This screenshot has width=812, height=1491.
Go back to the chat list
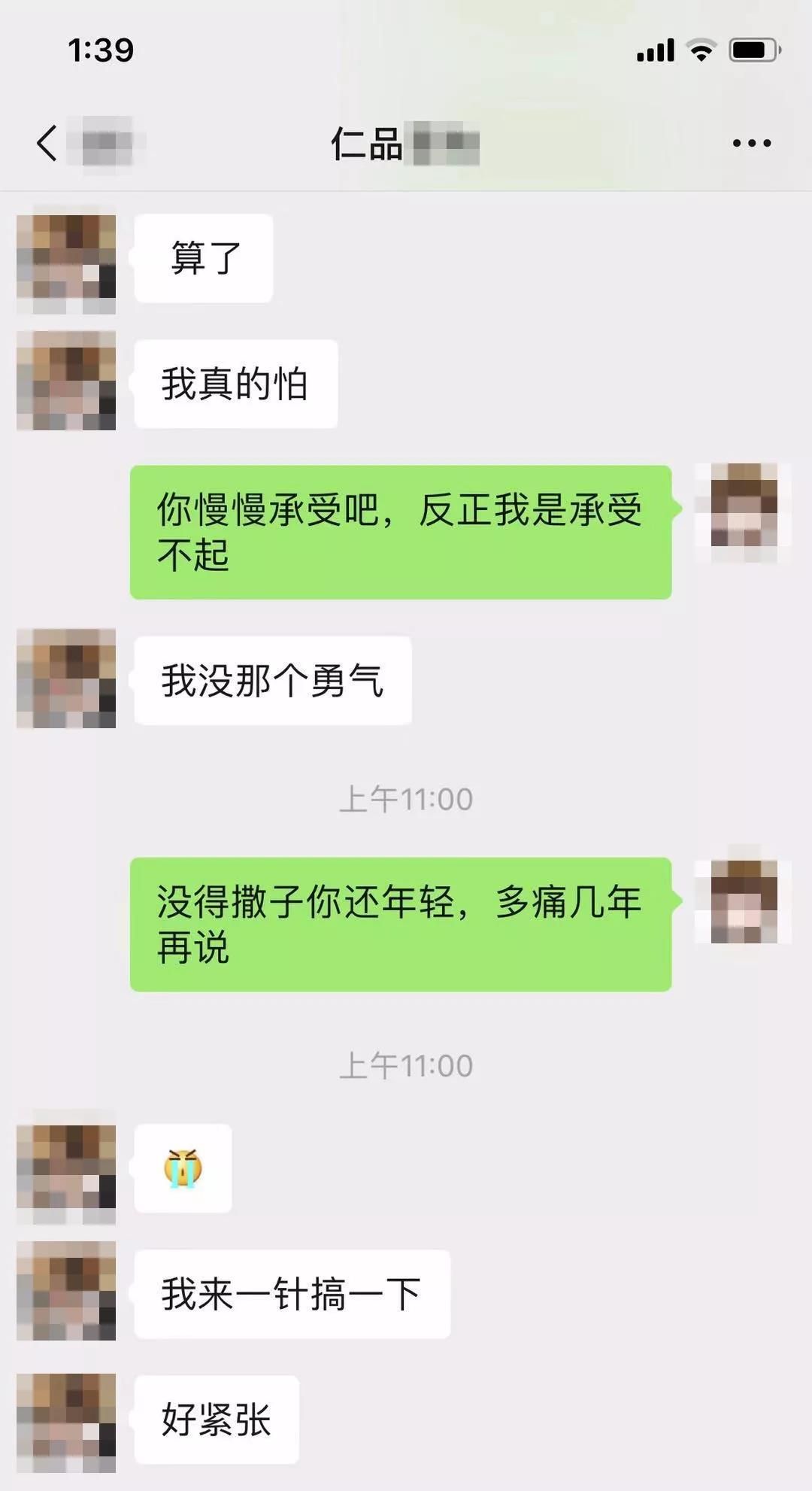47,143
